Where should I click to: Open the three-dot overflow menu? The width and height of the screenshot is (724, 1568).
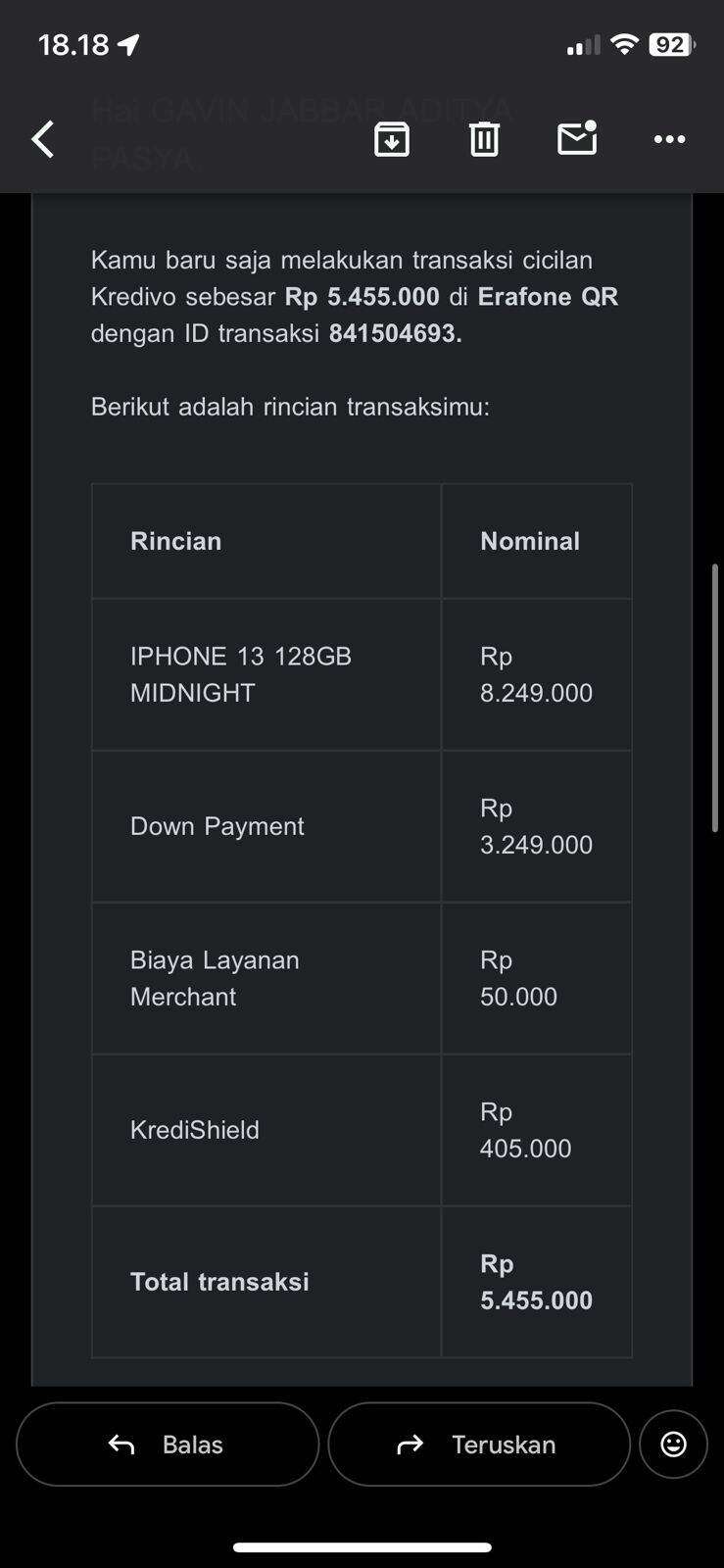[x=669, y=139]
